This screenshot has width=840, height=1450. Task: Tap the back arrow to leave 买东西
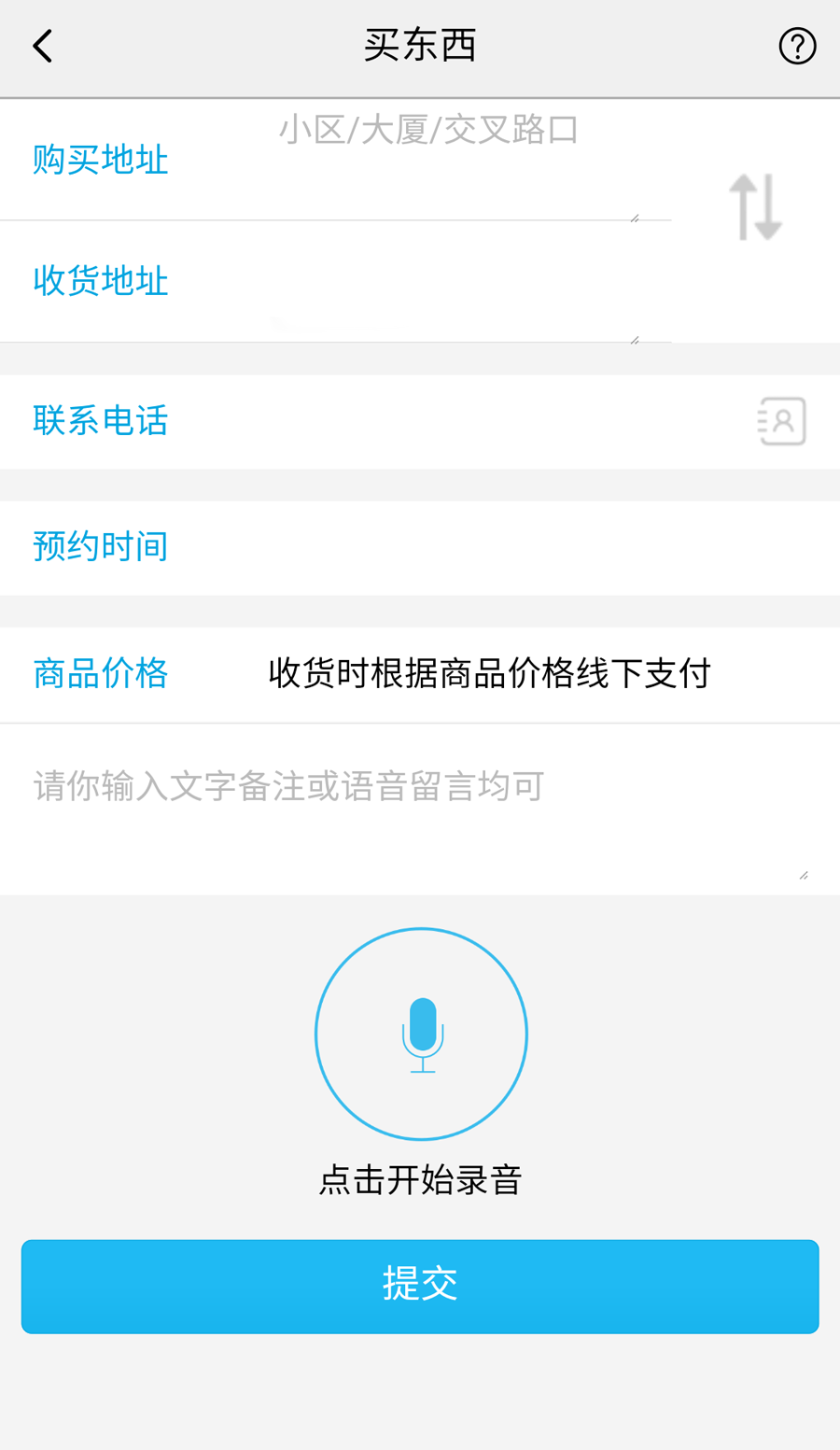pyautogui.click(x=42, y=44)
